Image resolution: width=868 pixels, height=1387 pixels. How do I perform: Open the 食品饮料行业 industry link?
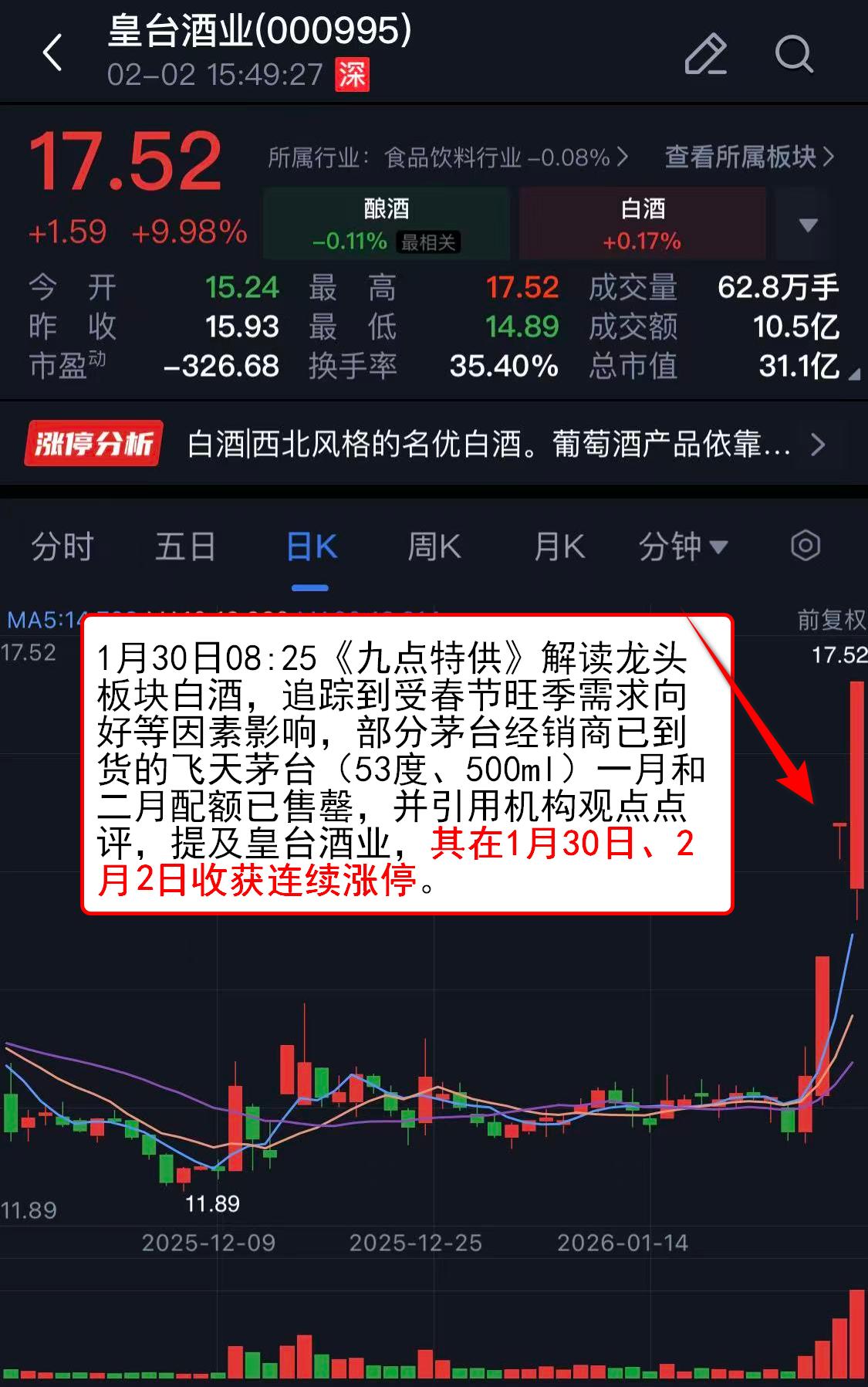pyautogui.click(x=448, y=157)
